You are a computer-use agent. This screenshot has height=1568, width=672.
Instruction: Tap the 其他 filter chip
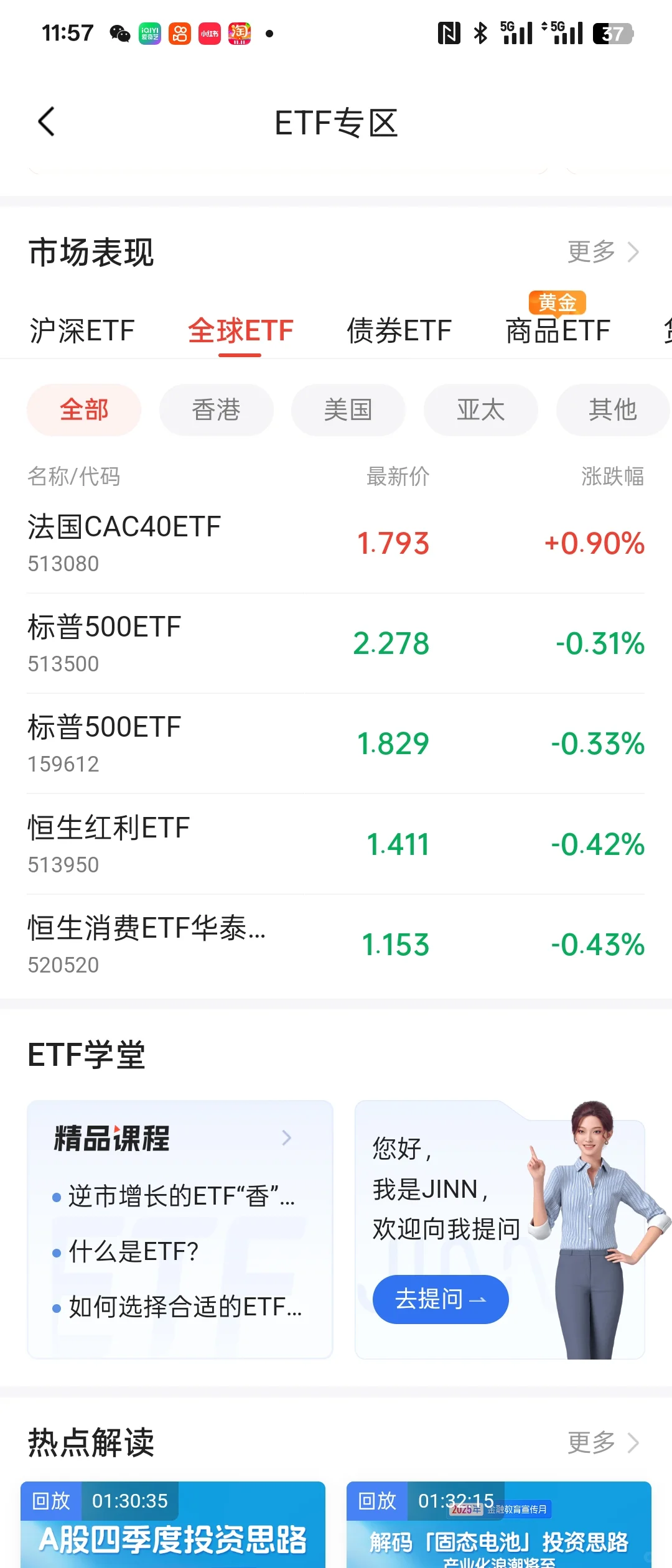click(612, 410)
